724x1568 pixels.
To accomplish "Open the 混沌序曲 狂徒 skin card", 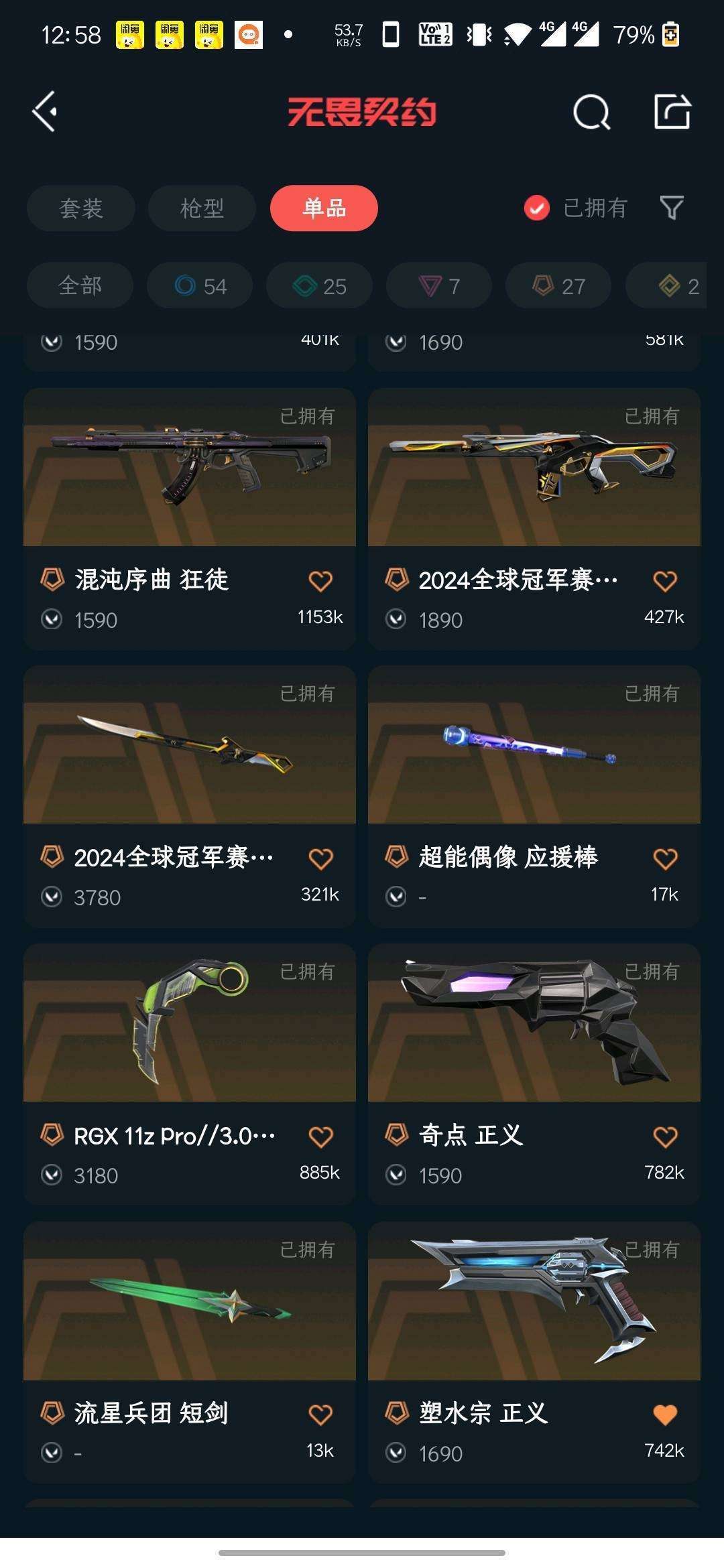I will coord(190,519).
